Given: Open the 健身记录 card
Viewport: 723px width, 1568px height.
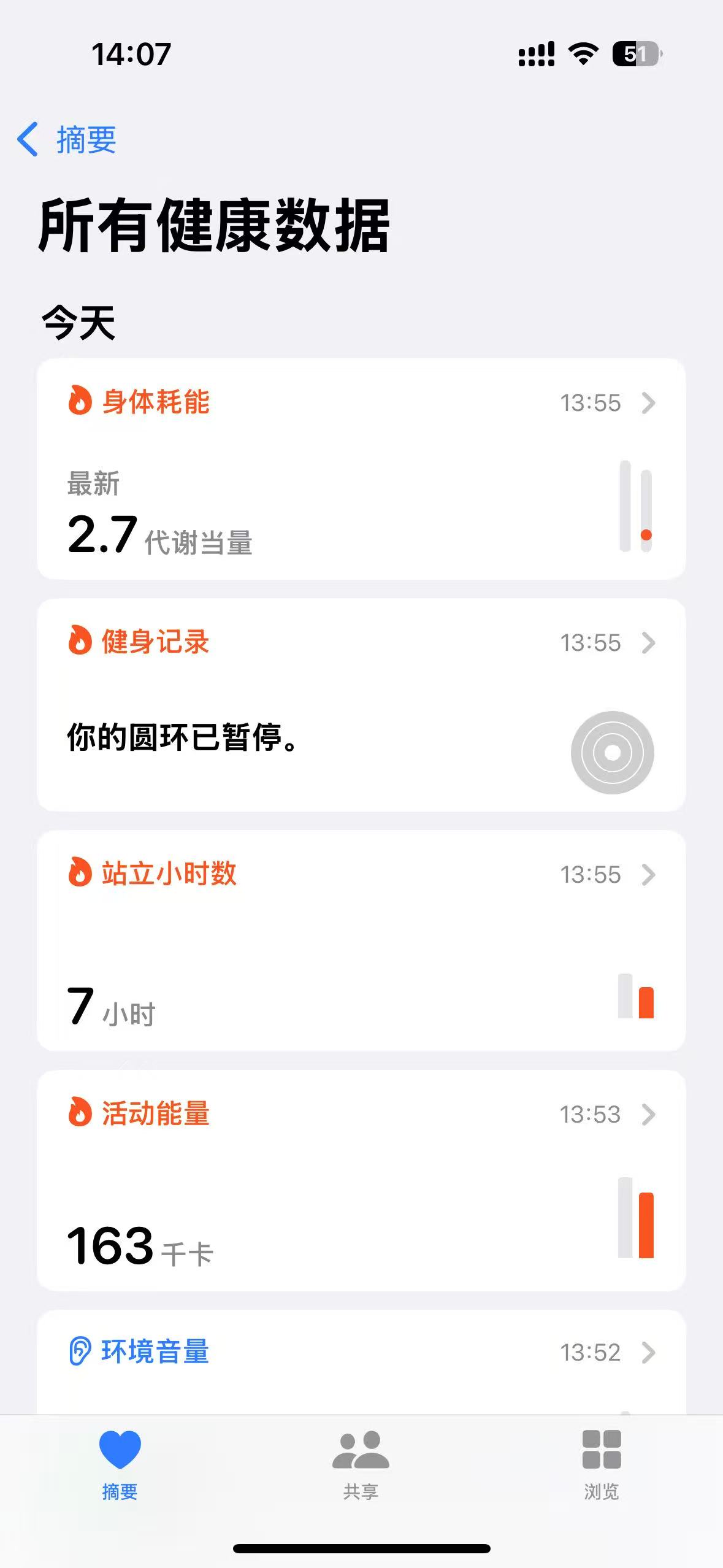Looking at the screenshot, I should pos(361,704).
